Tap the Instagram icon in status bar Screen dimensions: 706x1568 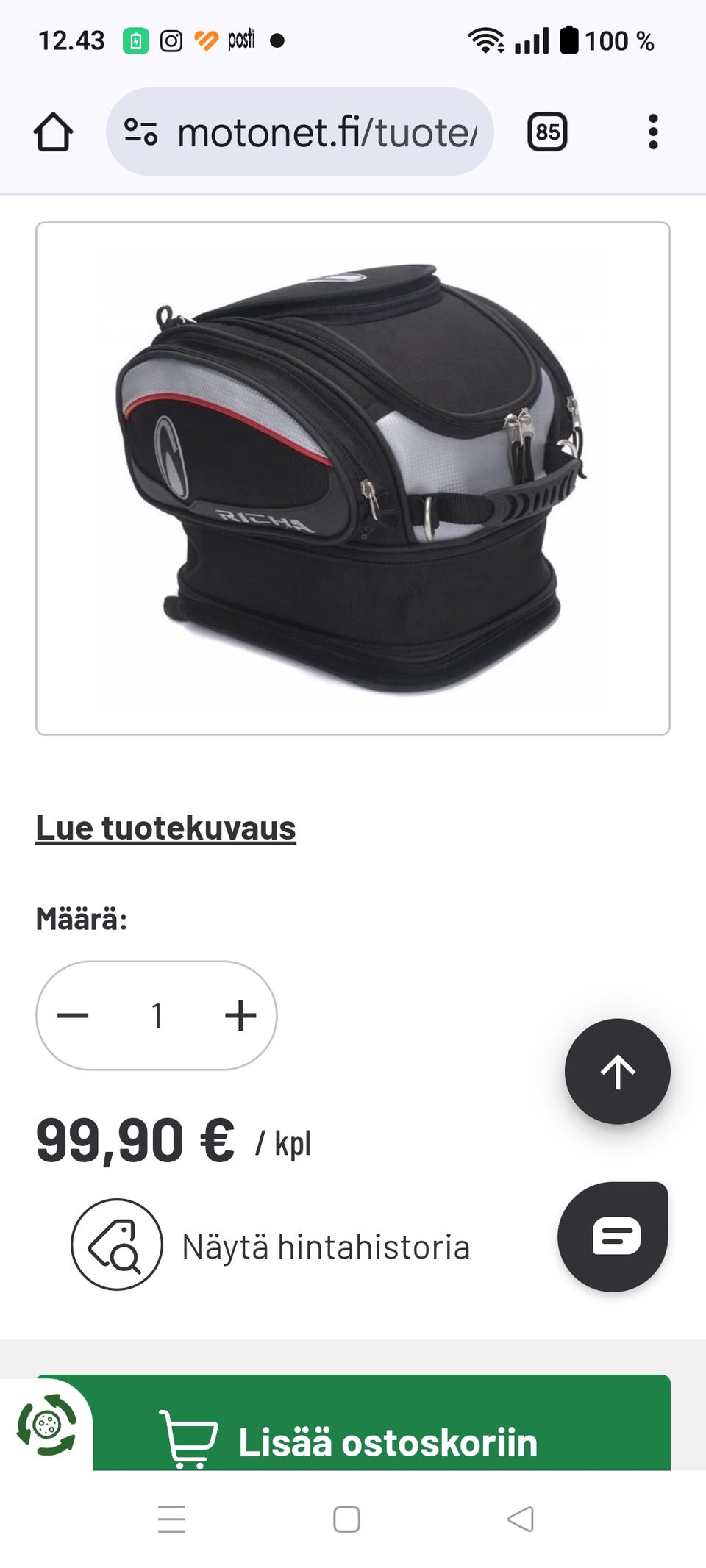point(171,40)
